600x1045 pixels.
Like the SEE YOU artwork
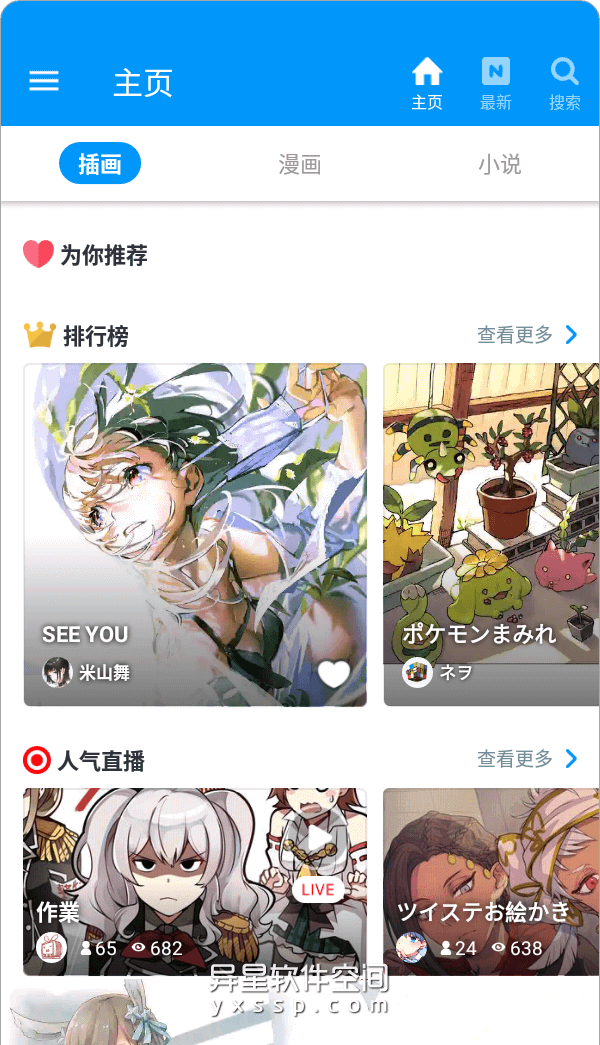pos(334,673)
